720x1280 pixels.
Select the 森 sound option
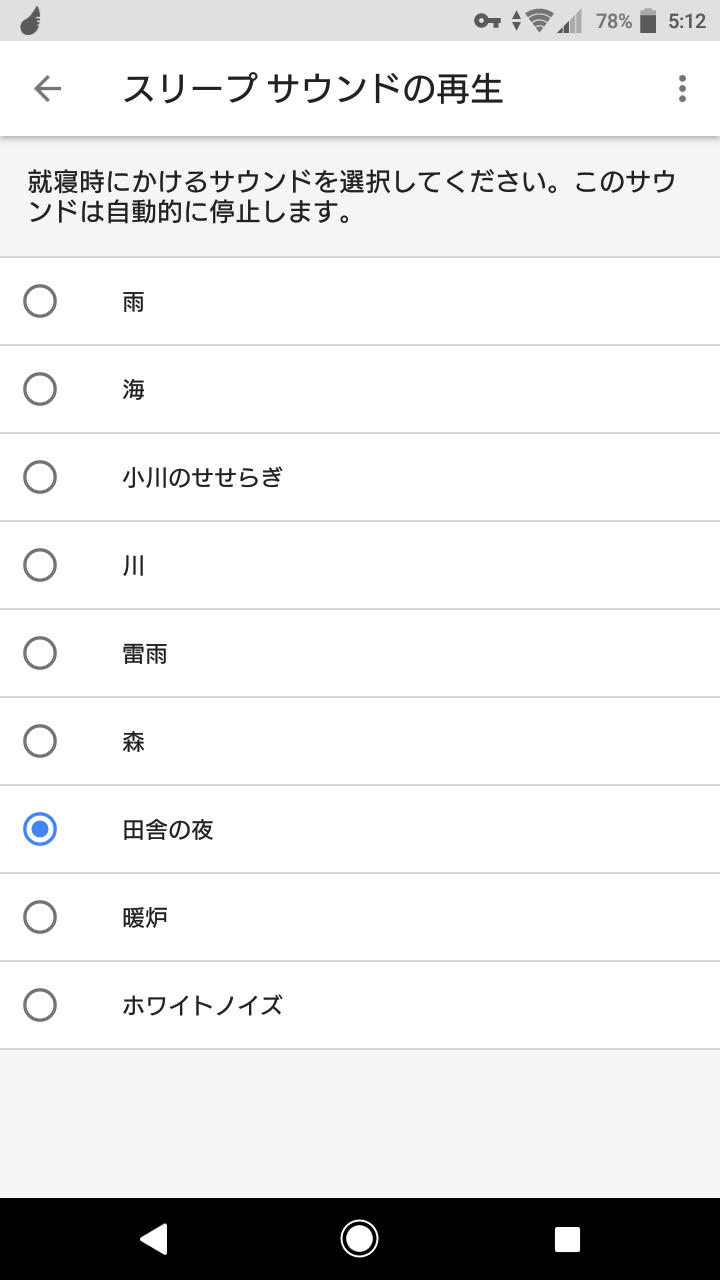(x=360, y=741)
